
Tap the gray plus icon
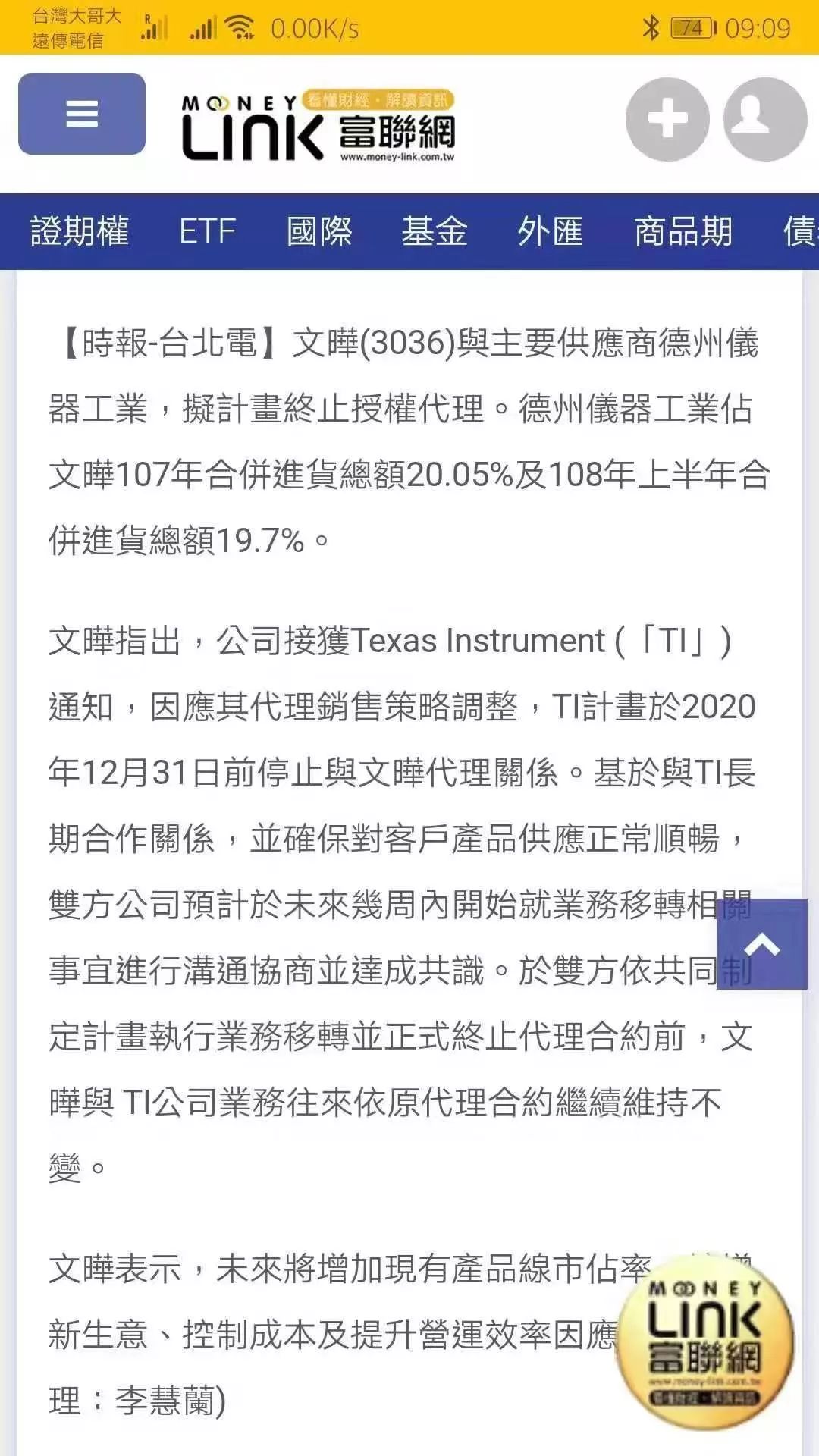point(667,119)
